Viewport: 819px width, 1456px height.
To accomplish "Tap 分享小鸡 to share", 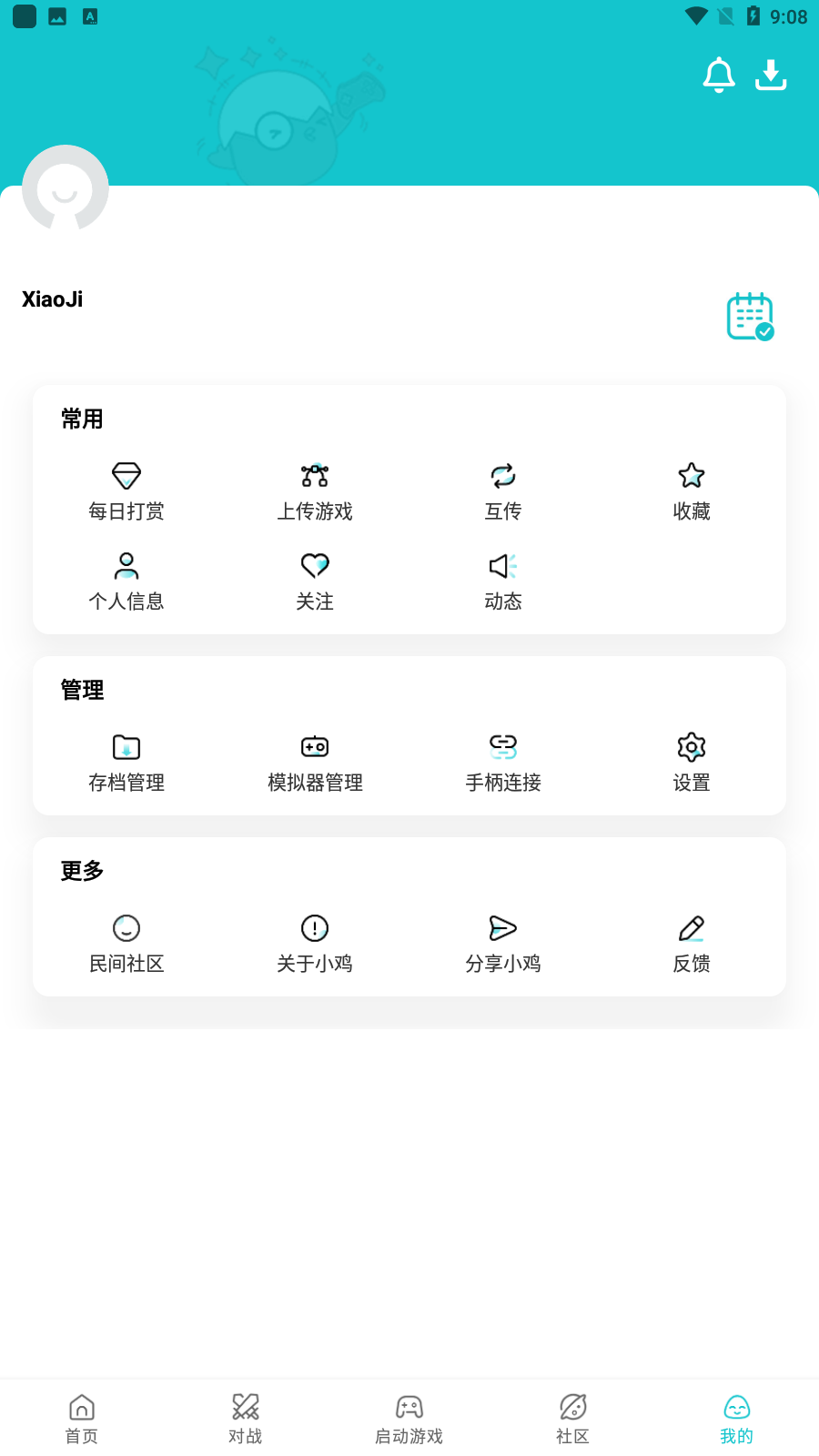I will (503, 944).
